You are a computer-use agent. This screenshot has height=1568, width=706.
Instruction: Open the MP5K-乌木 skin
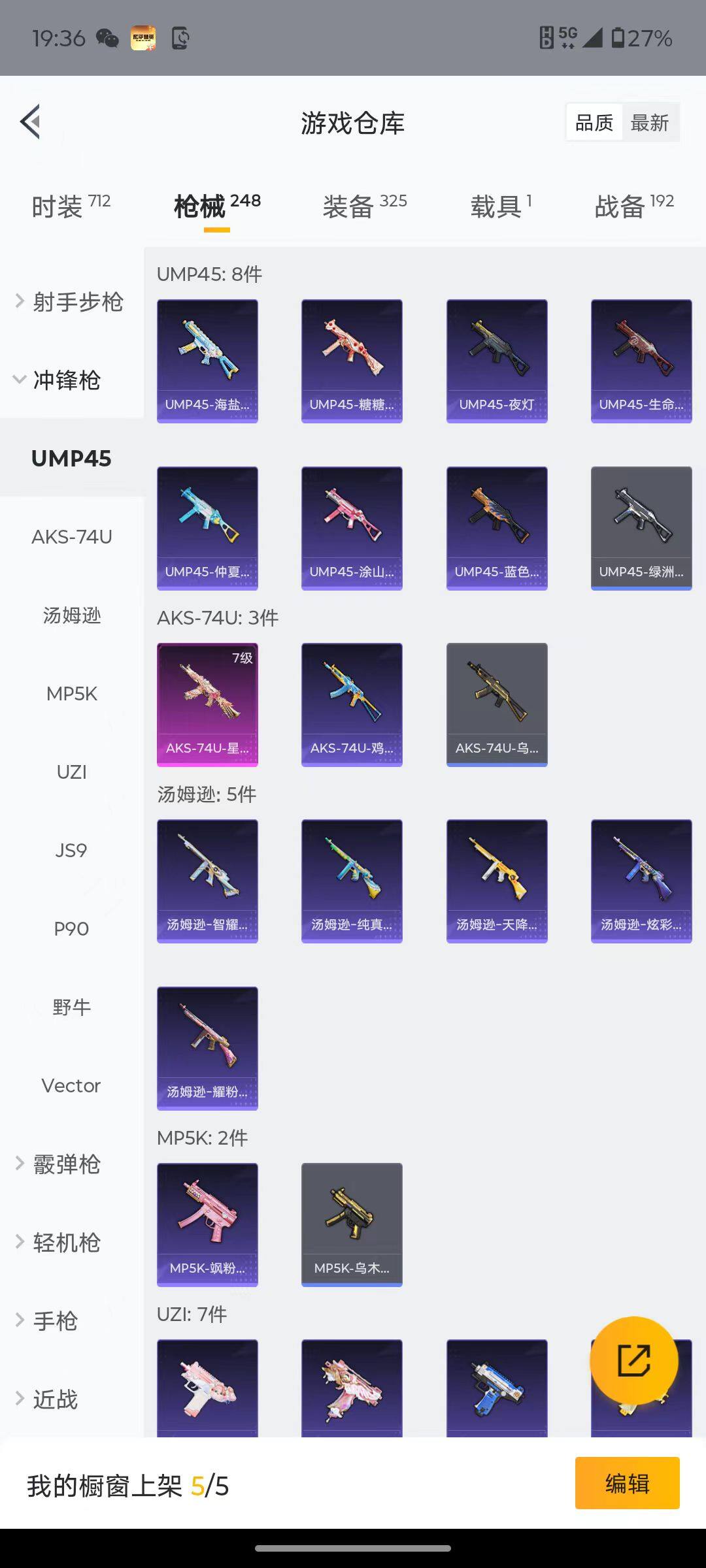tap(352, 1224)
